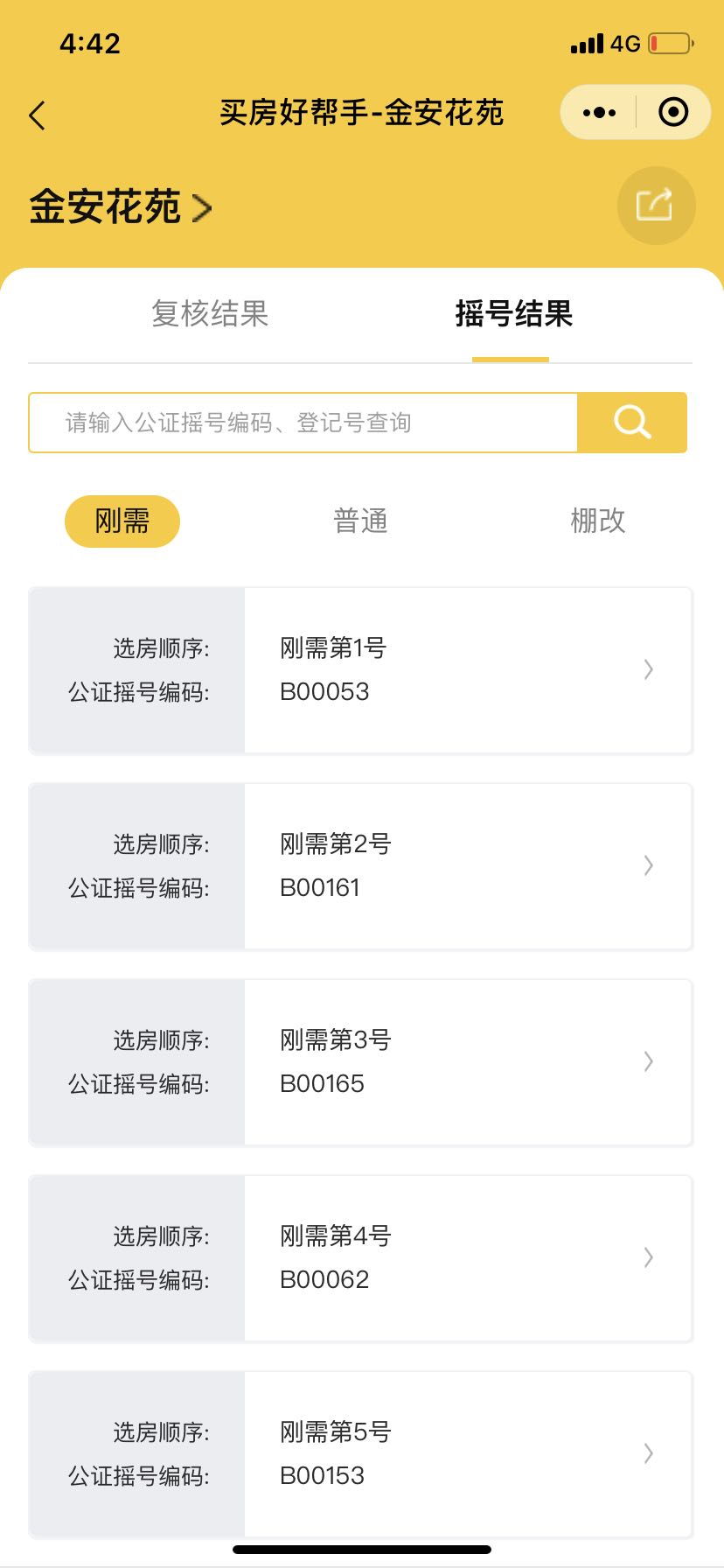
Task: Switch to the 棚改 category
Action: [x=598, y=521]
